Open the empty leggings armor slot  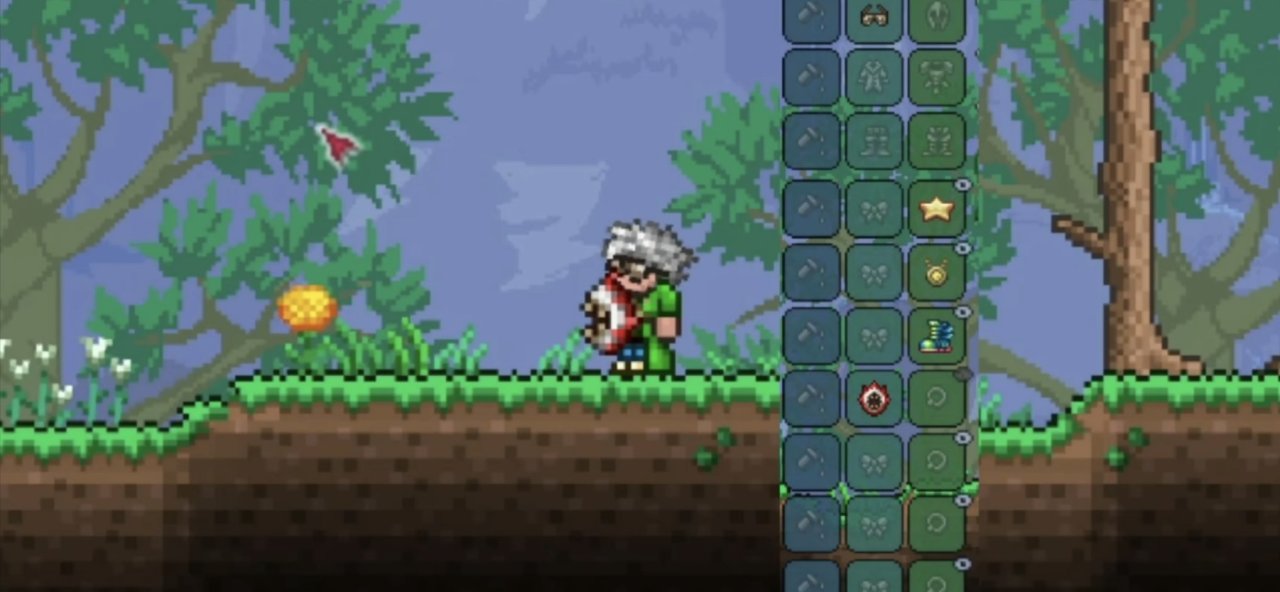coord(937,141)
